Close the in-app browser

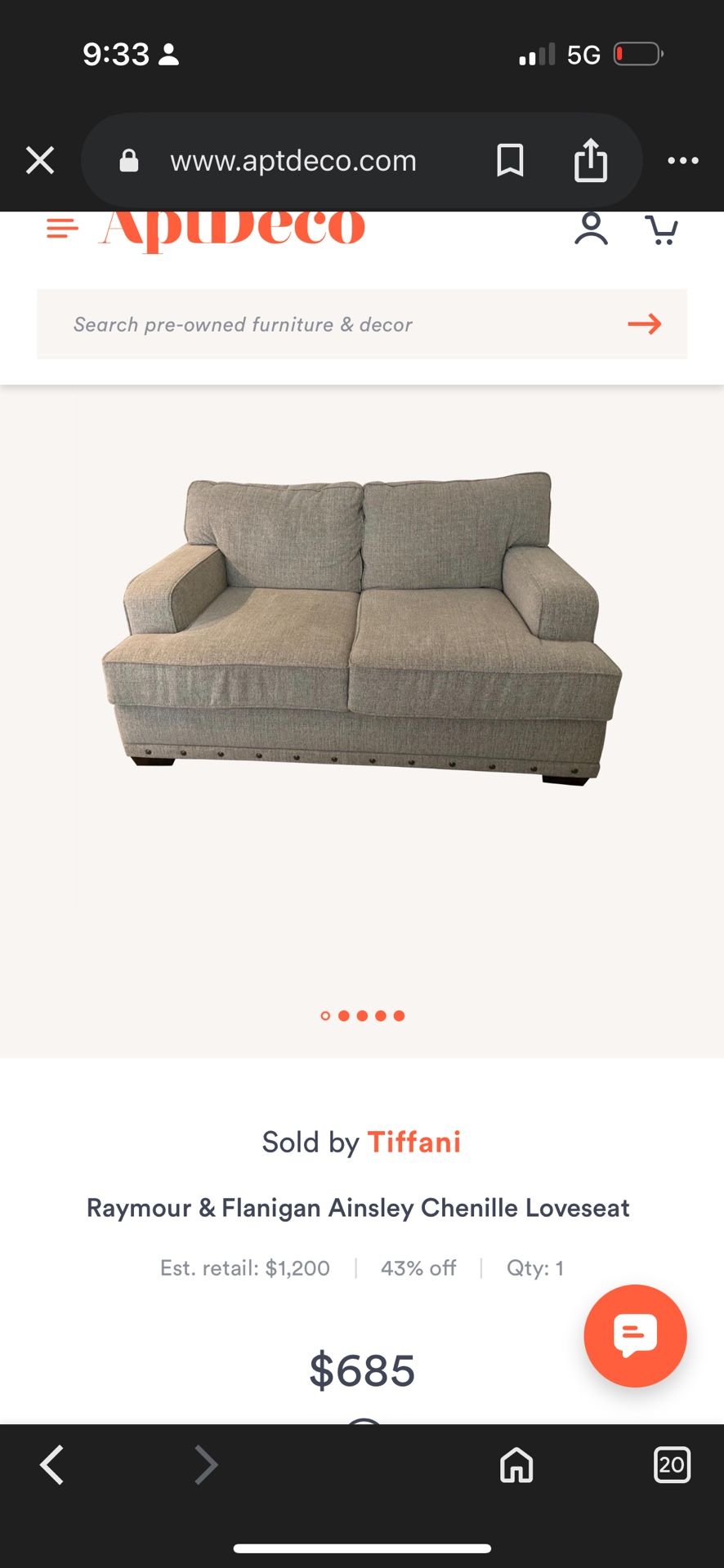[40, 161]
